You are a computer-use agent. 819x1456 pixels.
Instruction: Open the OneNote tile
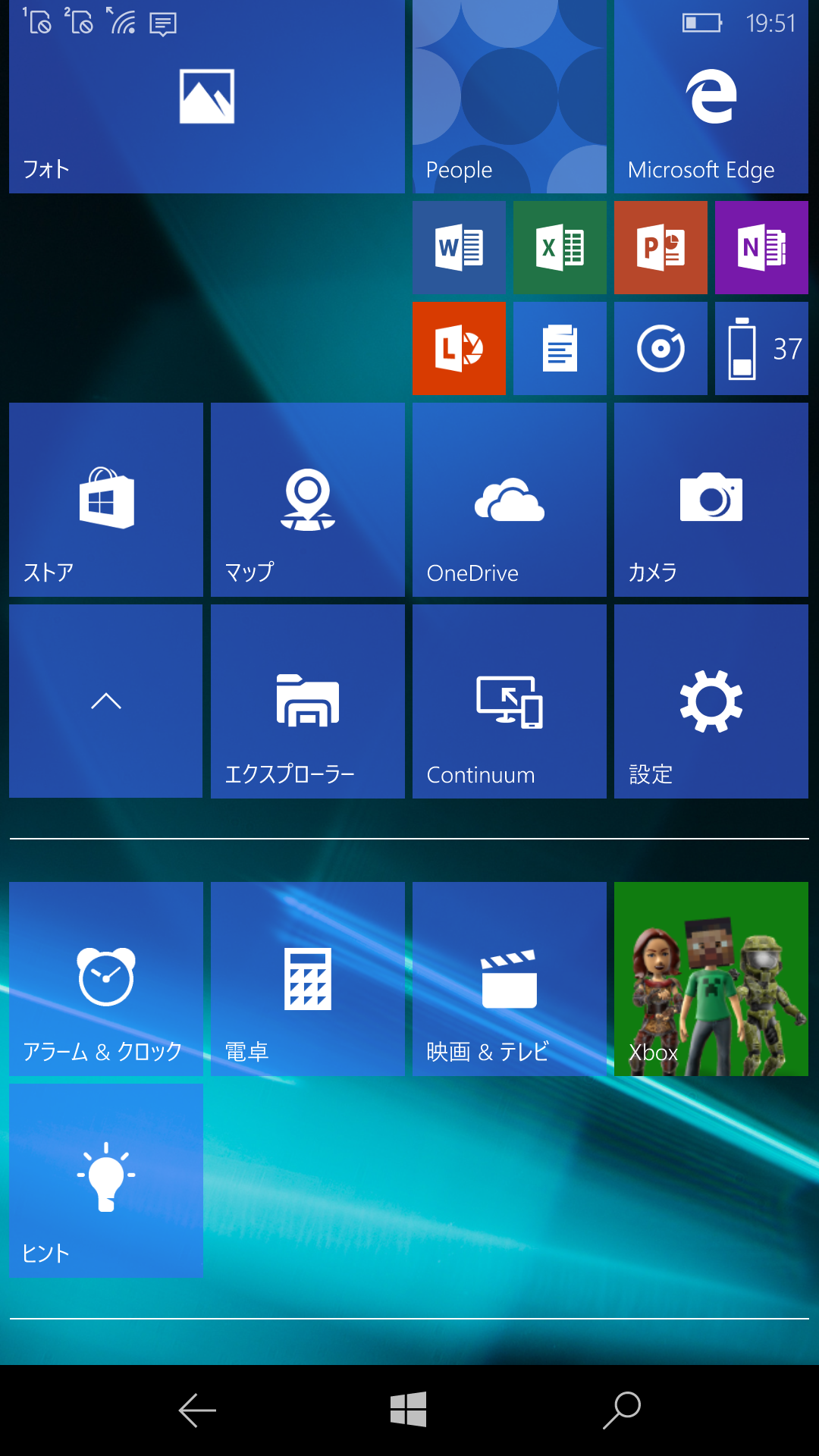pos(761,247)
